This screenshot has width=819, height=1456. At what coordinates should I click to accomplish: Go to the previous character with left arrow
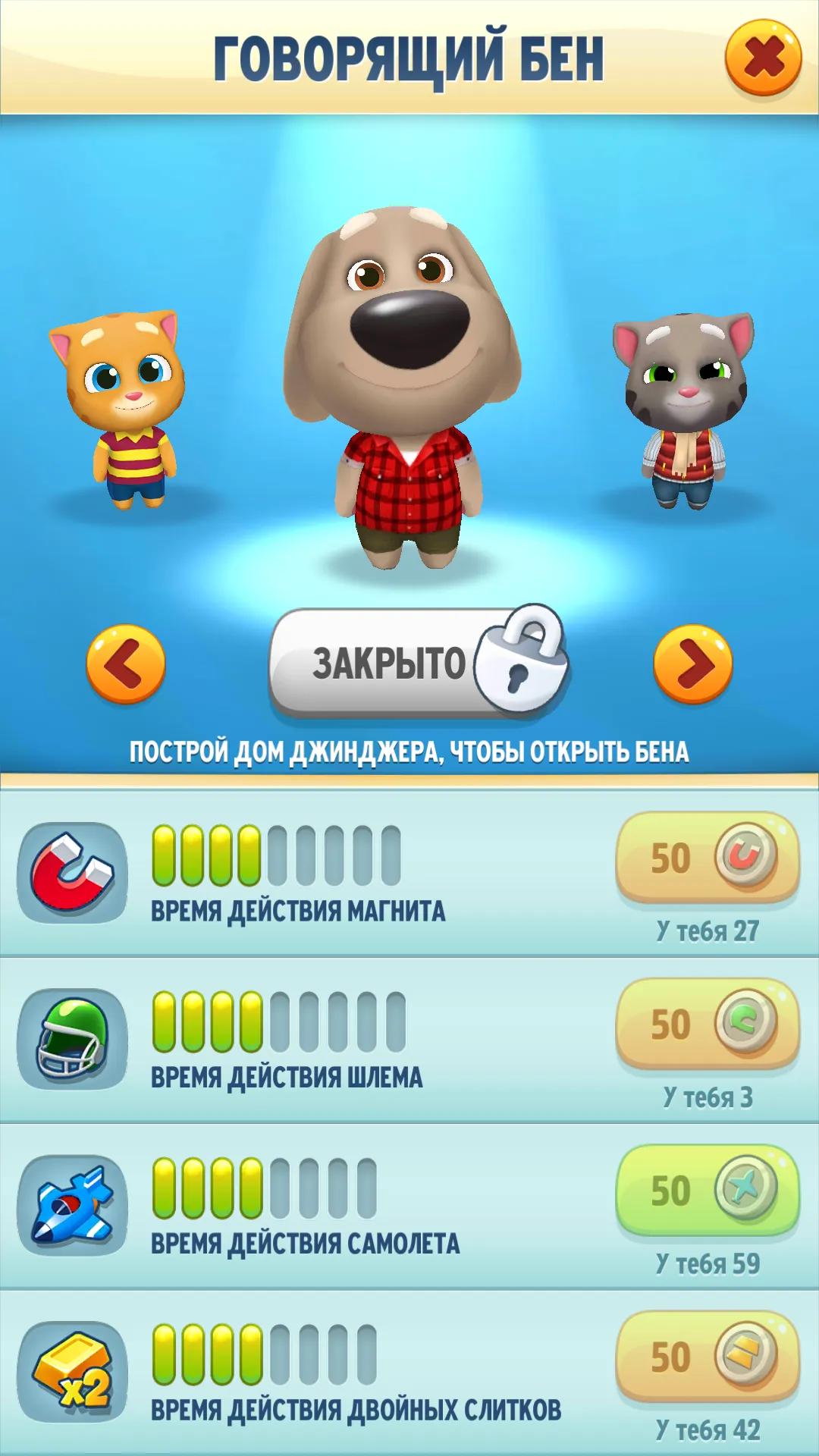click(126, 664)
